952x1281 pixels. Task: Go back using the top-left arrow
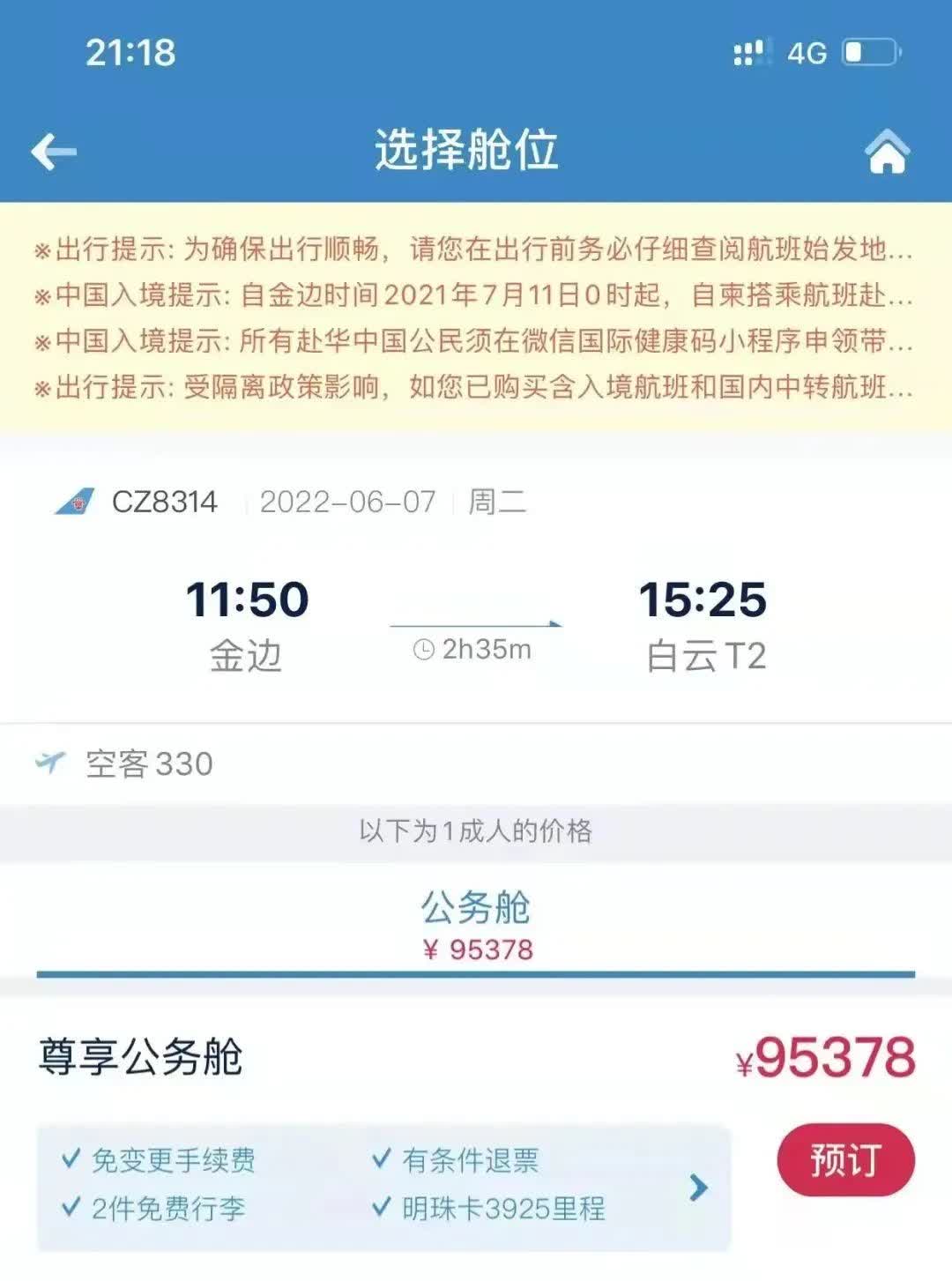coord(55,152)
